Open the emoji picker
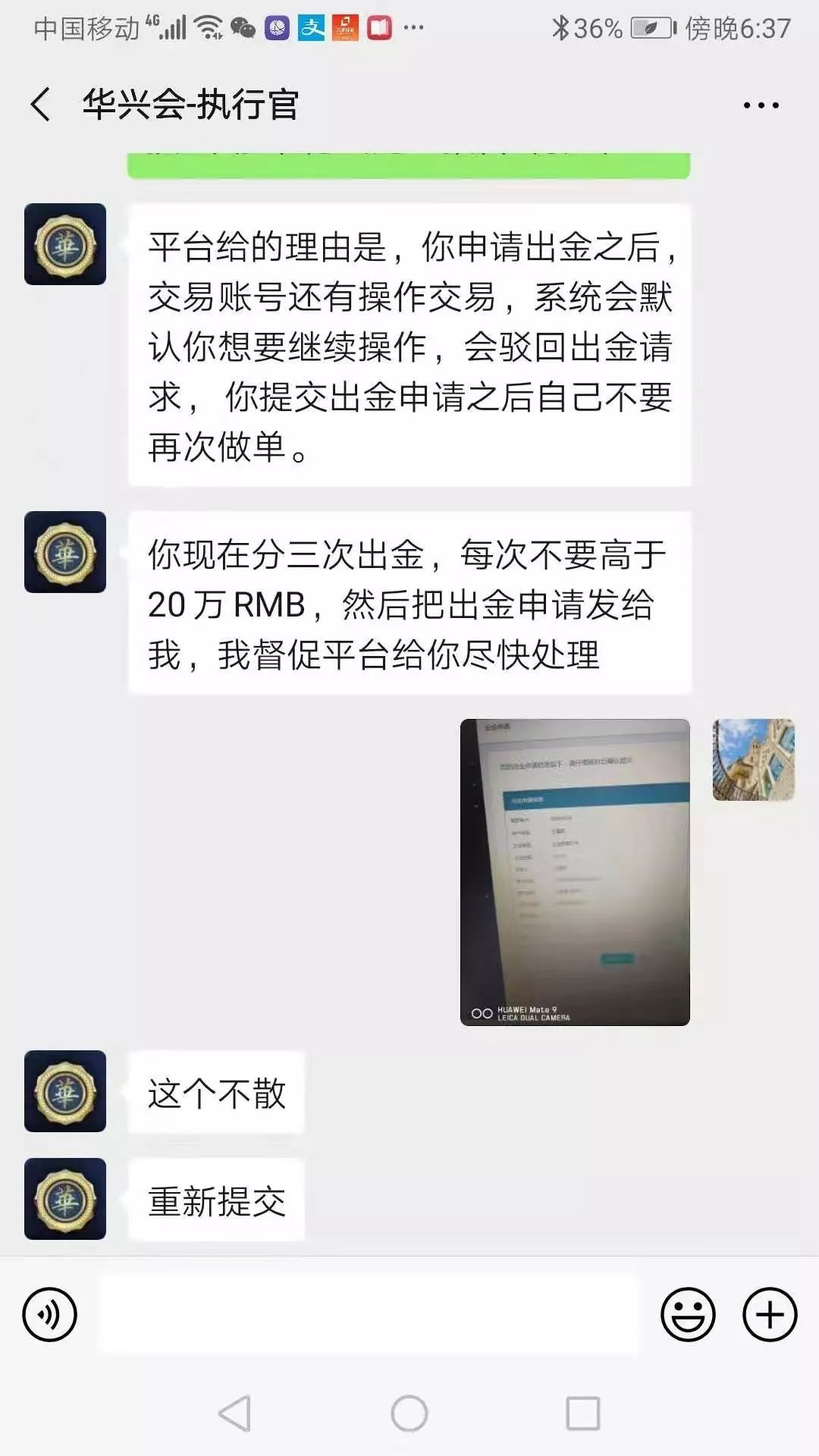Image resolution: width=819 pixels, height=1456 pixels. [x=688, y=1314]
